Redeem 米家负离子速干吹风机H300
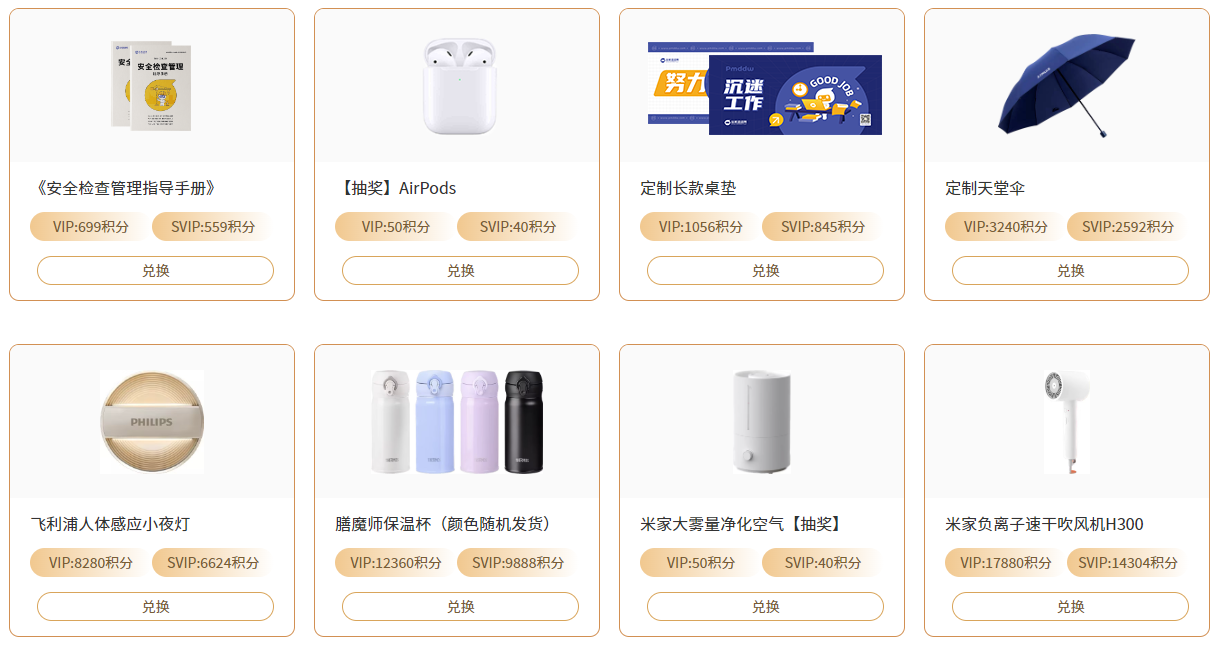This screenshot has width=1221, height=646. point(1070,607)
